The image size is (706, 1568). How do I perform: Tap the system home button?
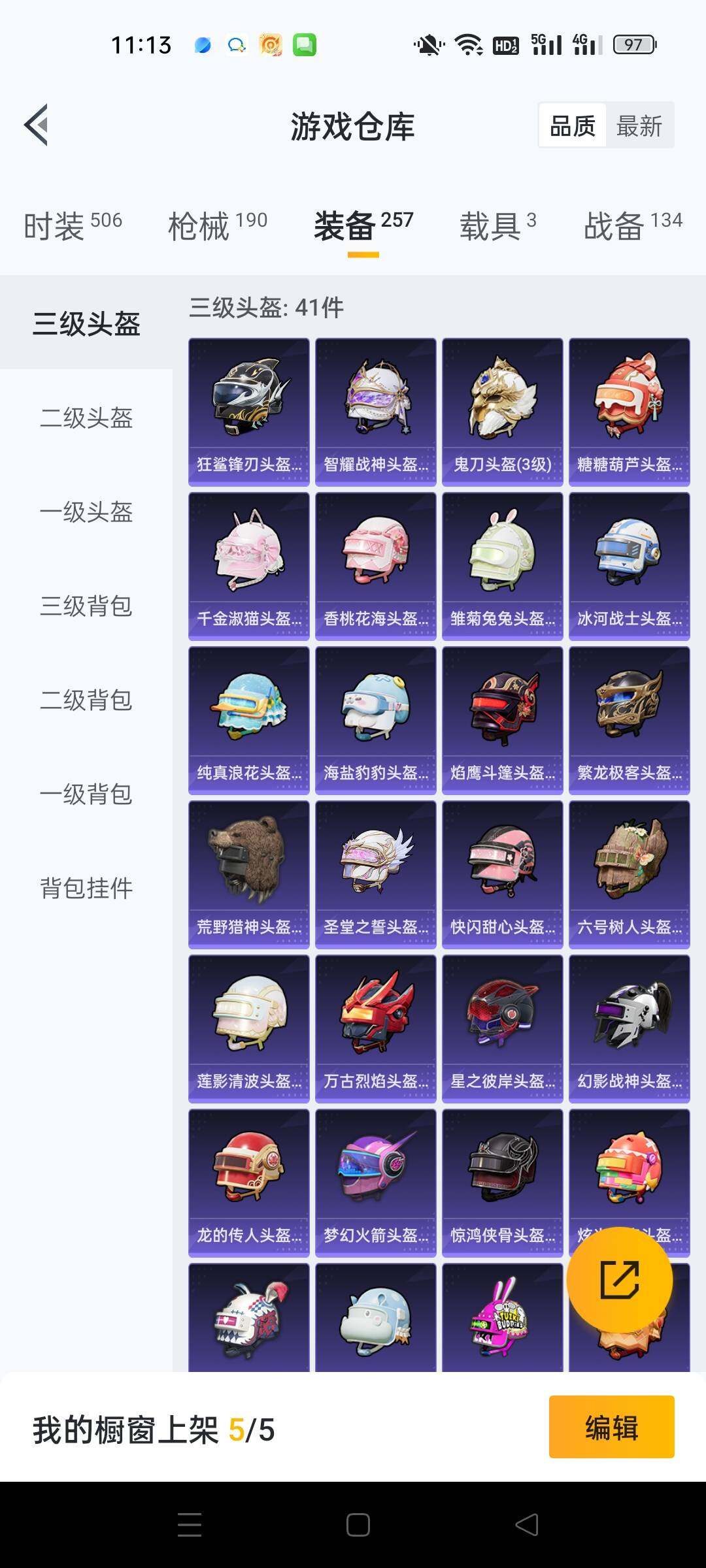(x=358, y=1524)
